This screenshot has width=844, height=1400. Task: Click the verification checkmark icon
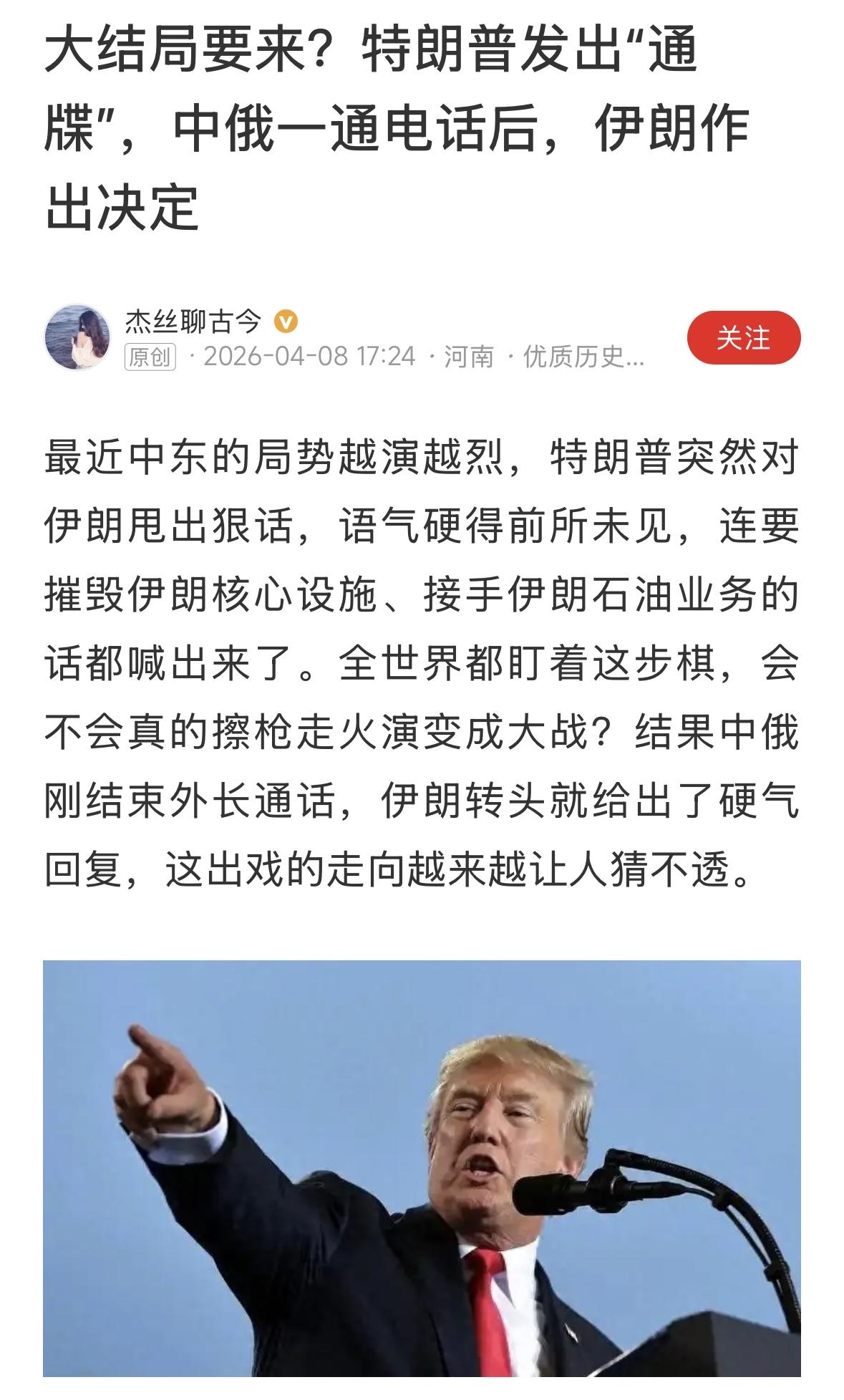point(286,322)
